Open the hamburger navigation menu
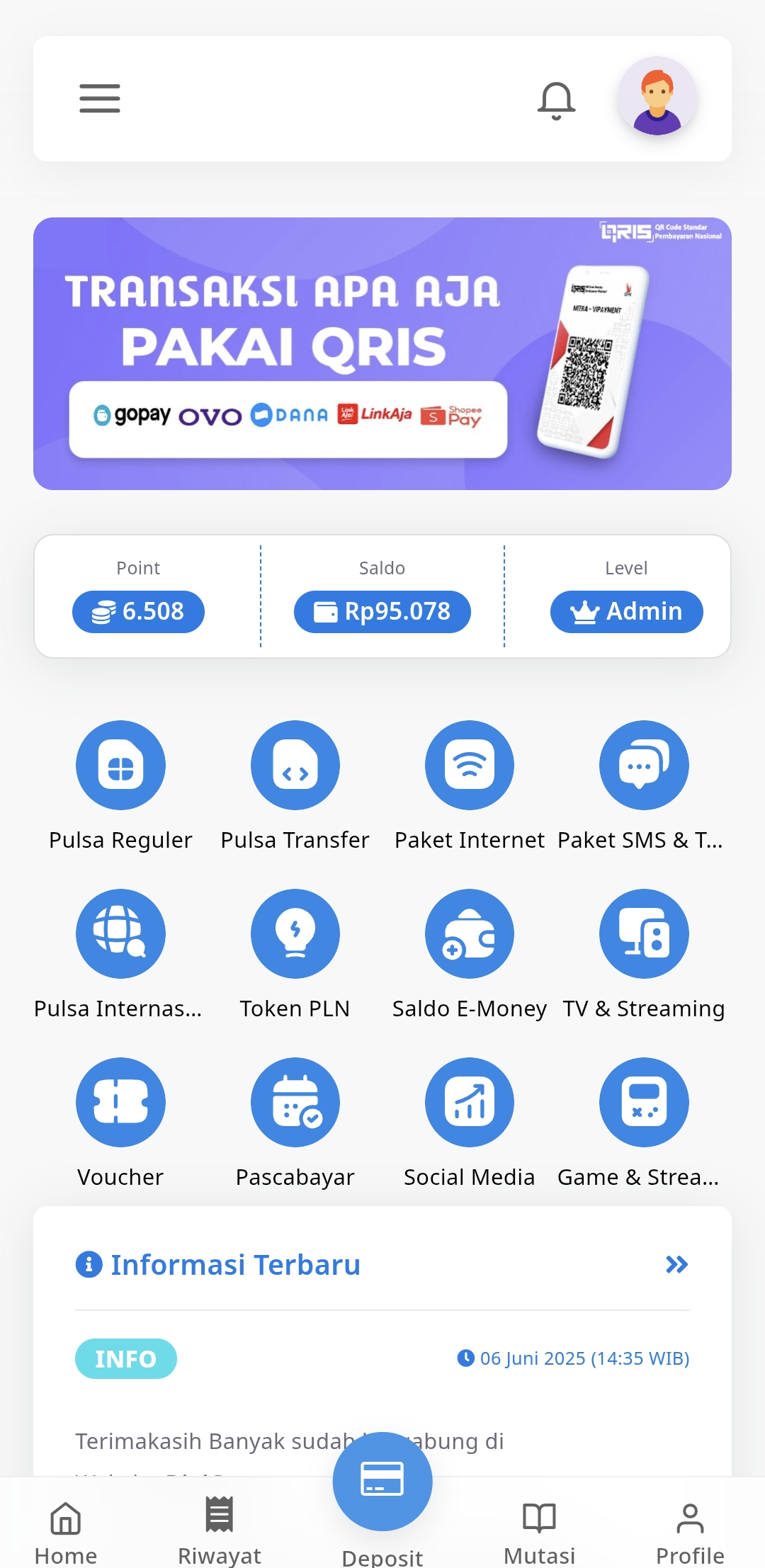Viewport: 765px width, 1568px height. [99, 99]
